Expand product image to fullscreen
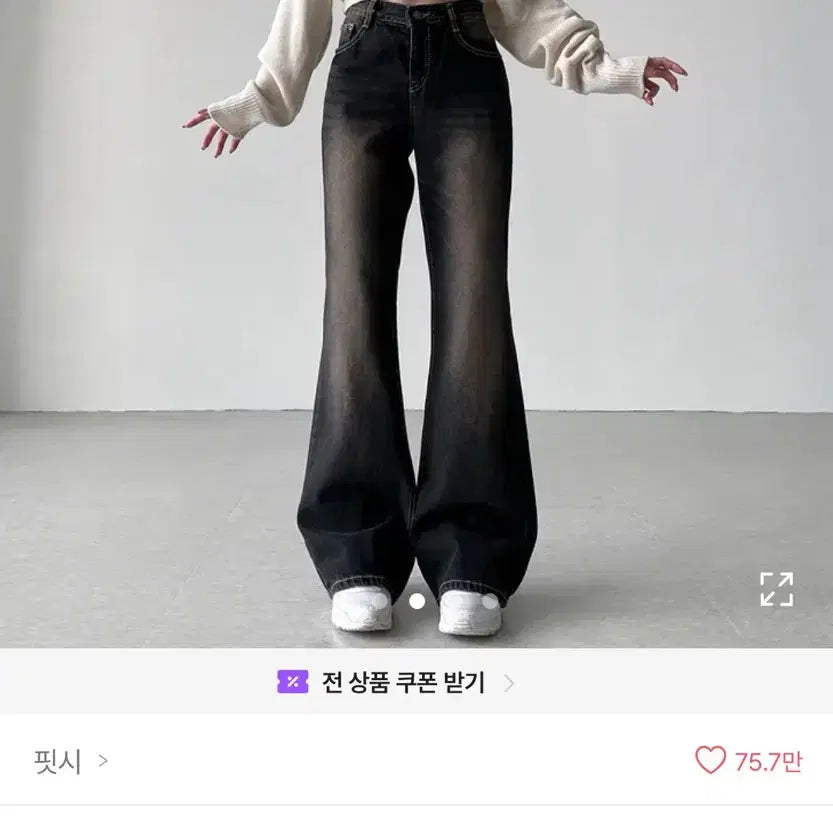This screenshot has width=833, height=833. (x=776, y=589)
